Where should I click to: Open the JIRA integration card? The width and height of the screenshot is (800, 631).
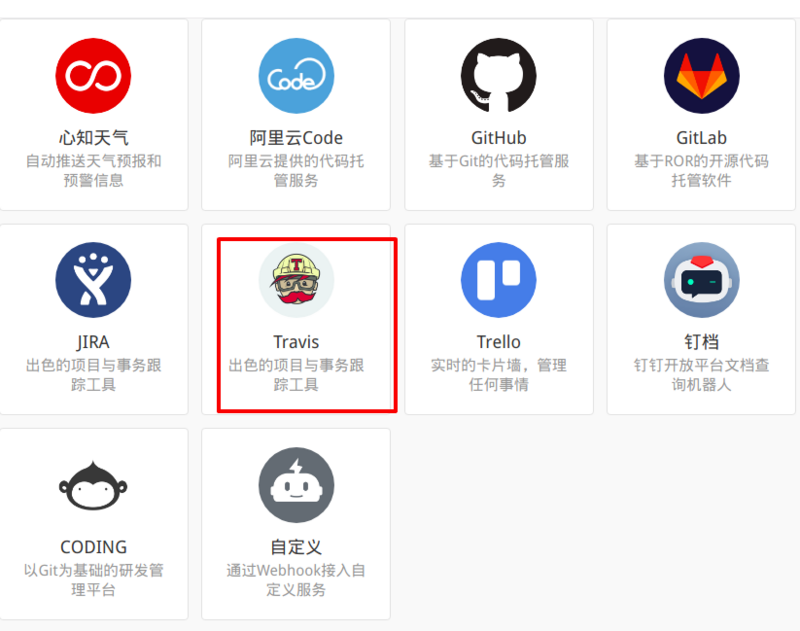[93, 320]
